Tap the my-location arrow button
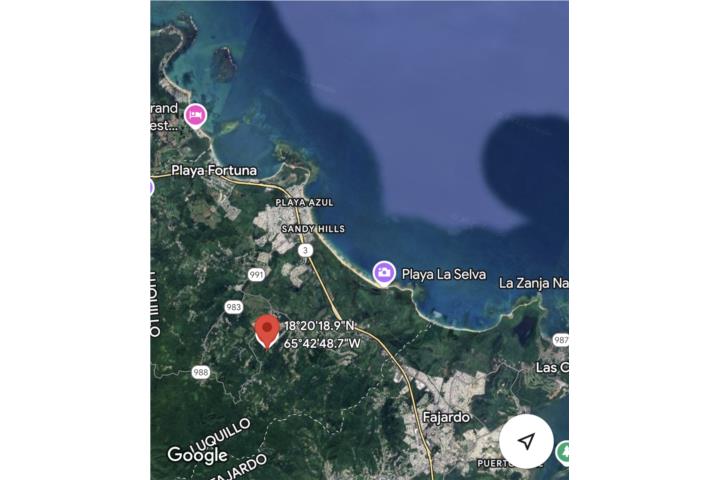Image resolution: width=720 pixels, height=480 pixels. point(526,442)
